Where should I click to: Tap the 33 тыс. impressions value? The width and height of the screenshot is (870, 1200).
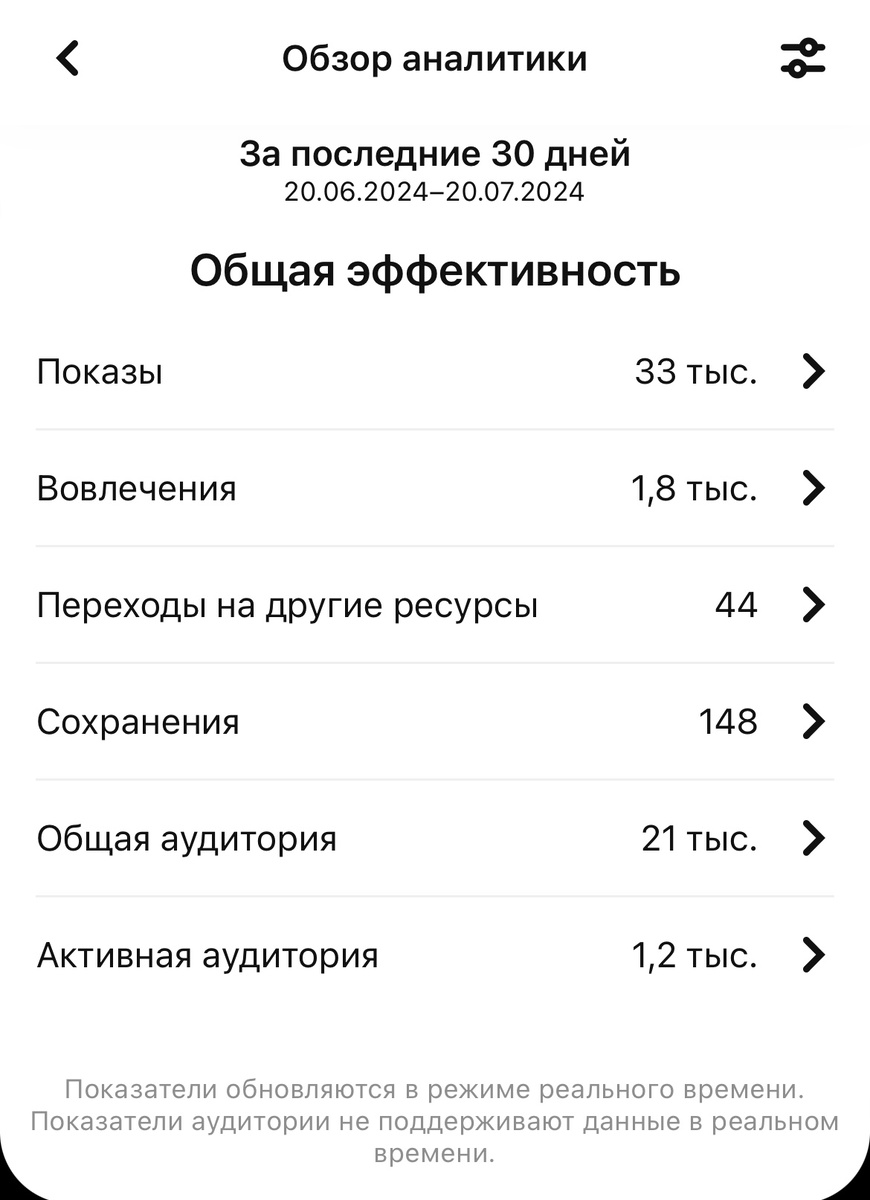click(697, 371)
